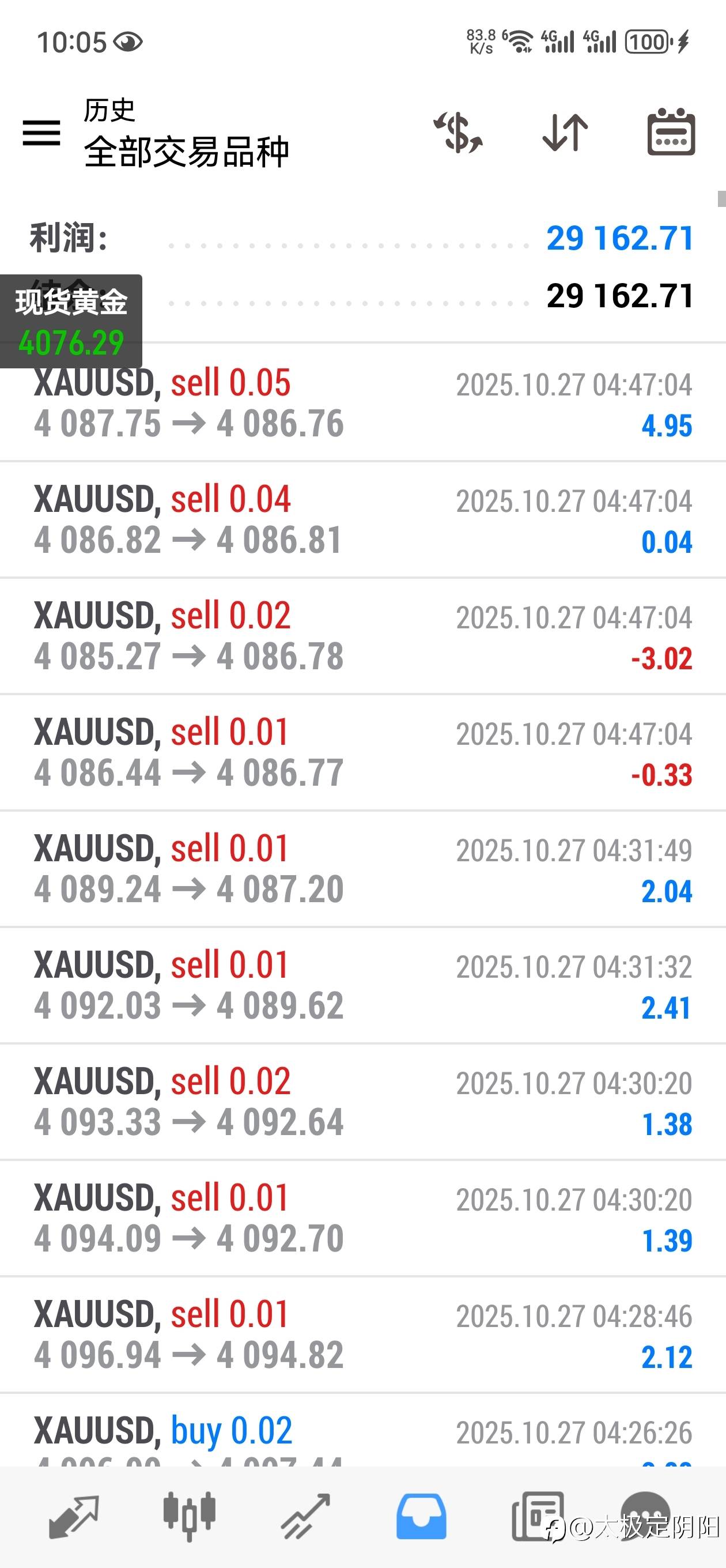Screen dimensions: 726x1568
Task: Open the hamburger navigation drawer
Action: point(41,133)
